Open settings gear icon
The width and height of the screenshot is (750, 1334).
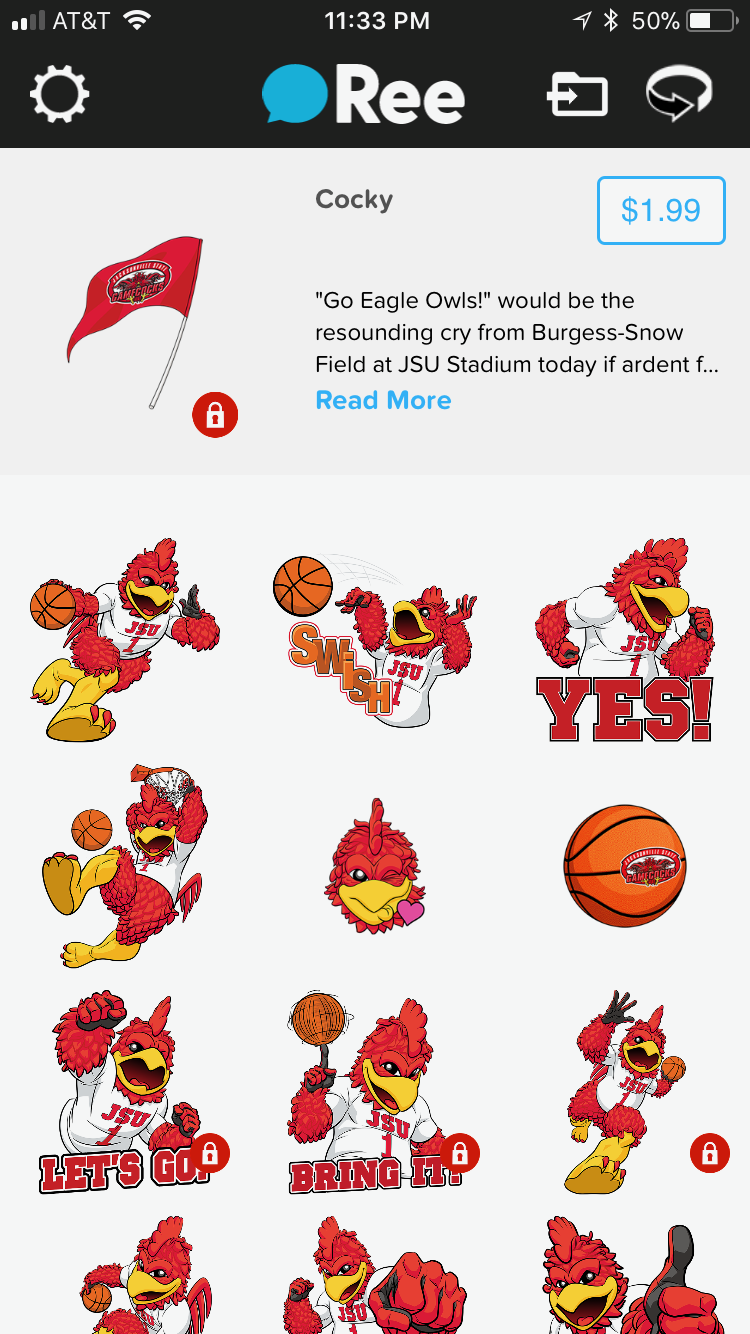pos(60,95)
